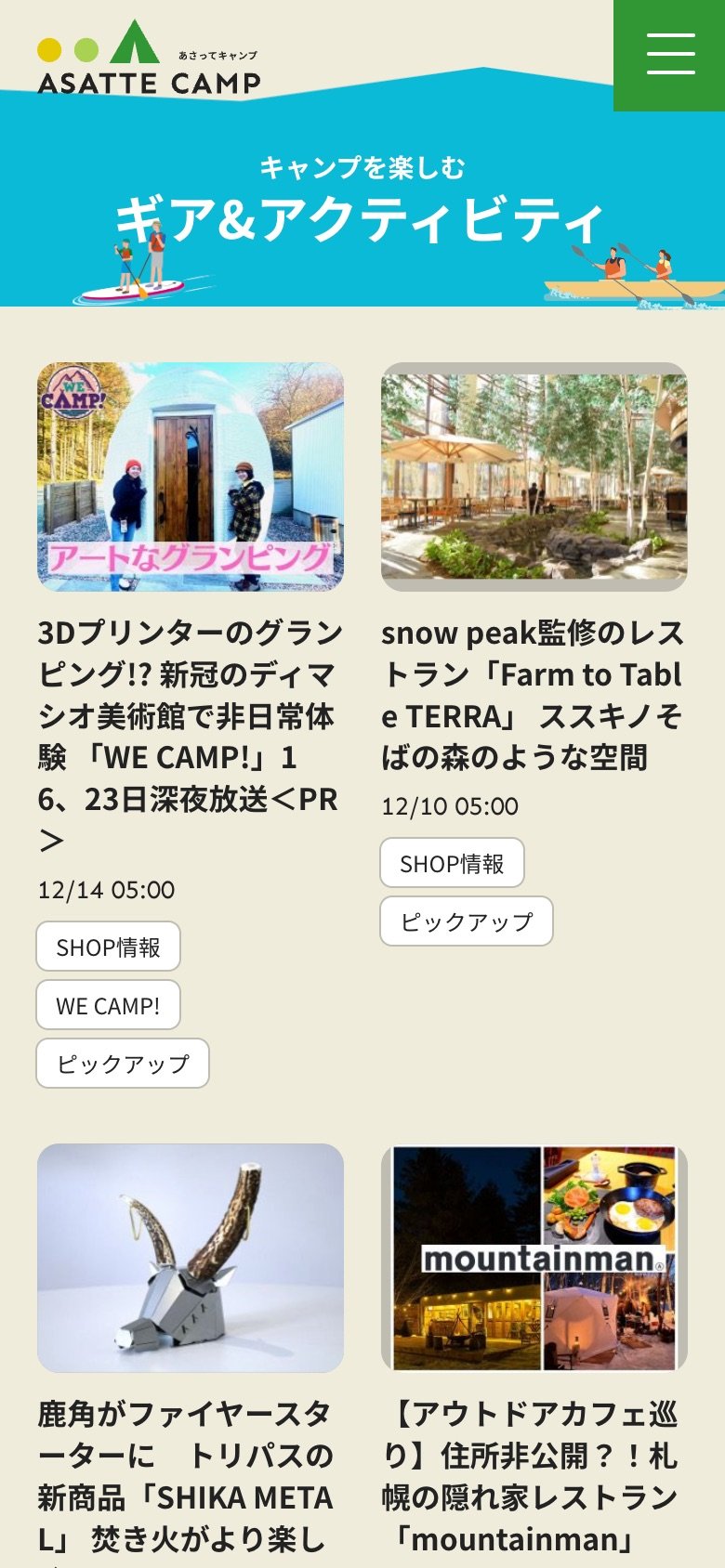Open the 3D printer glamping article thumbnail
This screenshot has height=1568, width=725.
click(191, 477)
